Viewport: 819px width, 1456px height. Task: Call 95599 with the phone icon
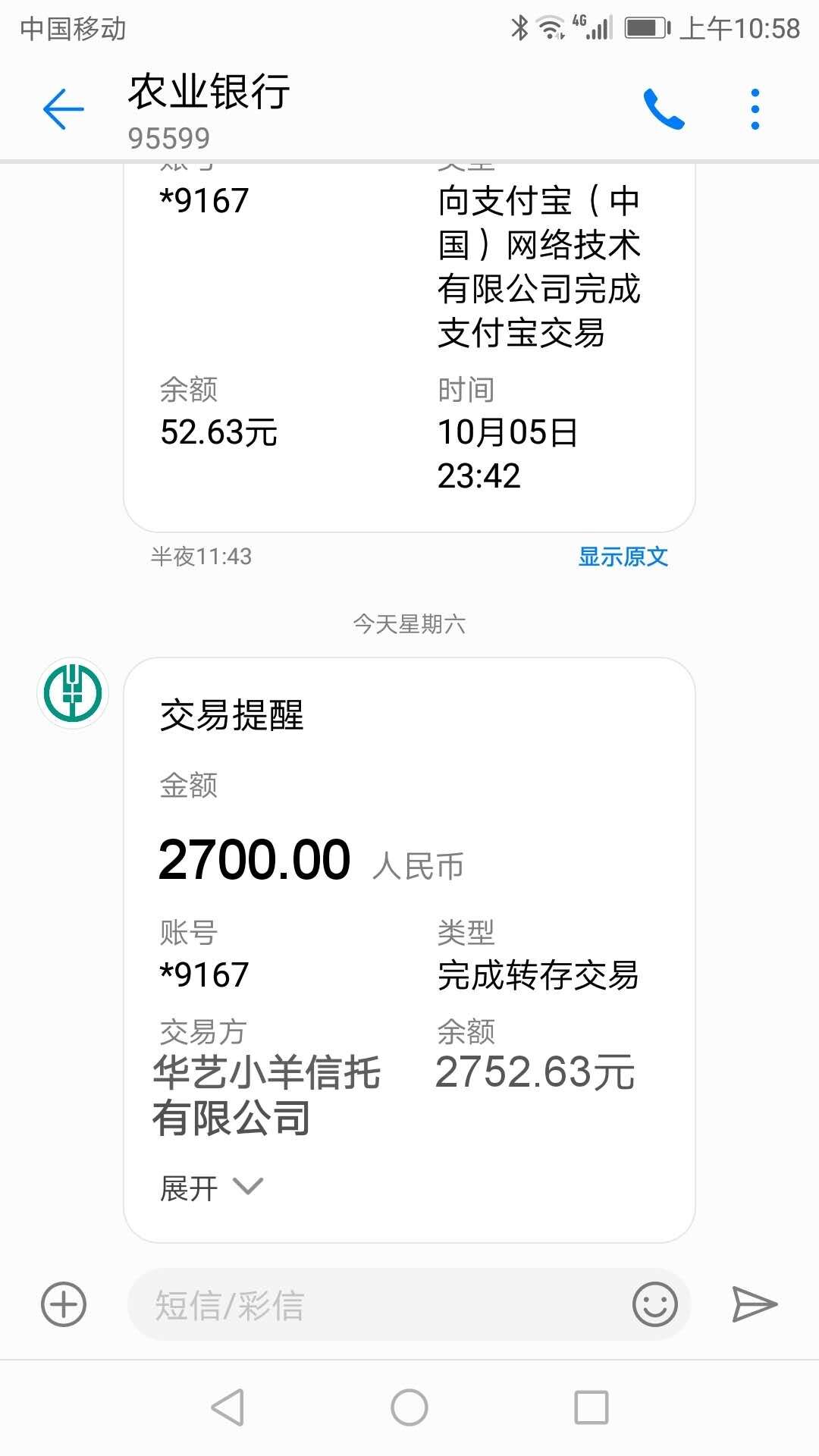click(x=664, y=109)
